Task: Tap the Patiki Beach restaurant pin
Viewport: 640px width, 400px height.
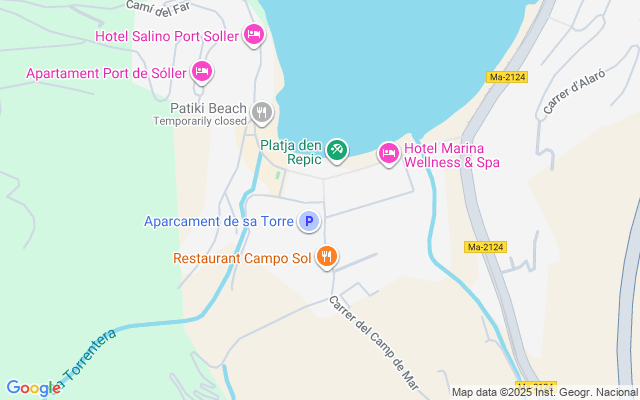Action: [x=262, y=112]
